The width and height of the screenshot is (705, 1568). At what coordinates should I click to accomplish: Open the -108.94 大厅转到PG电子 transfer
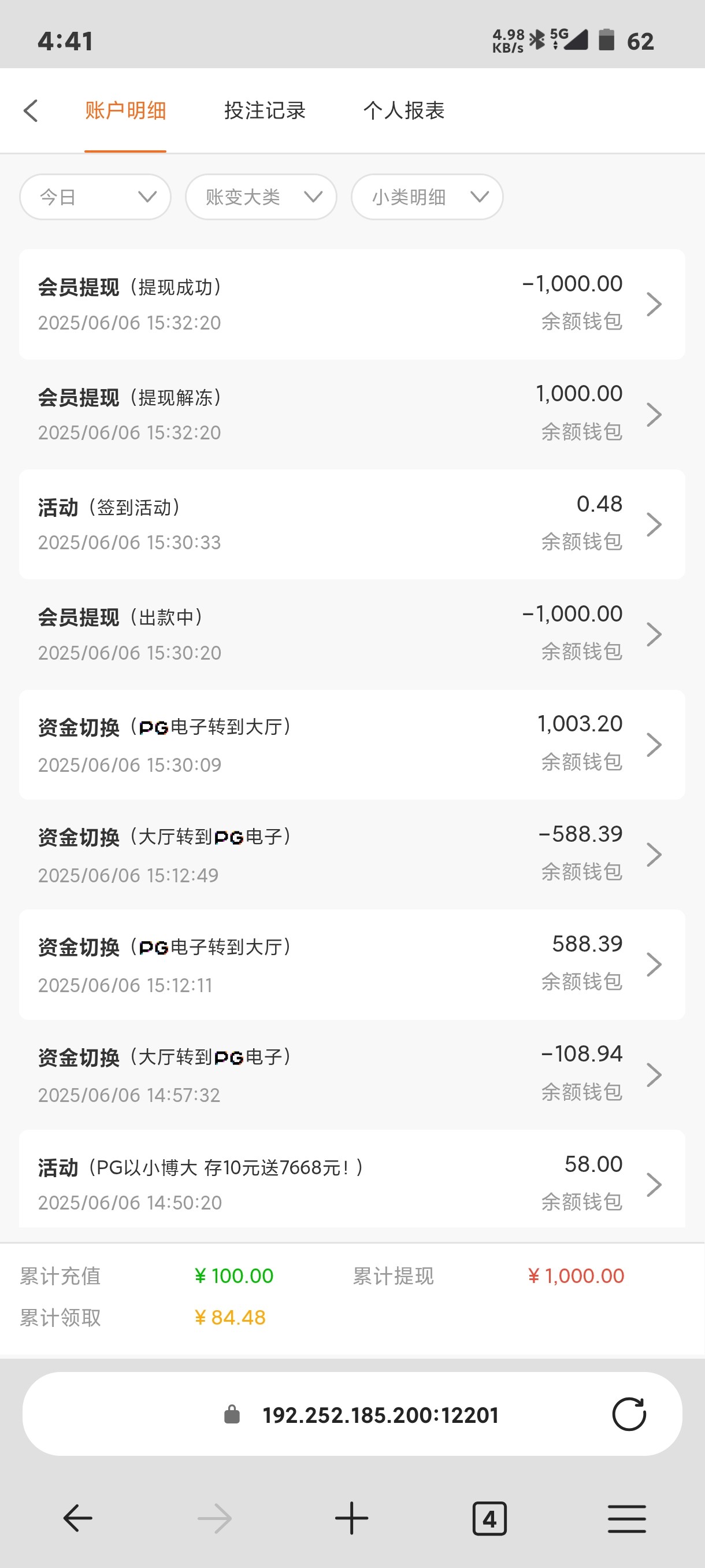click(x=351, y=1074)
